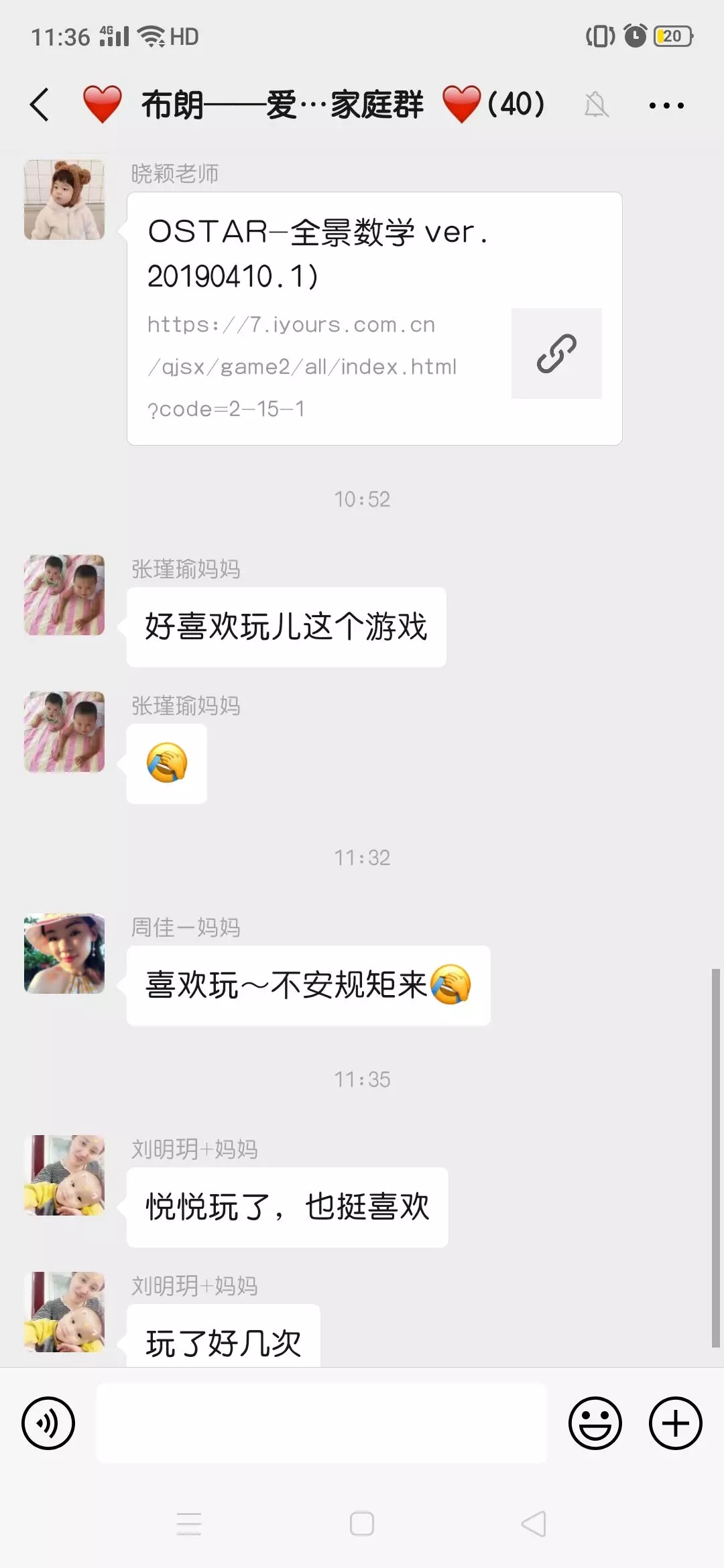The image size is (724, 1568).
Task: Switch to voice message input
Action: click(48, 1423)
